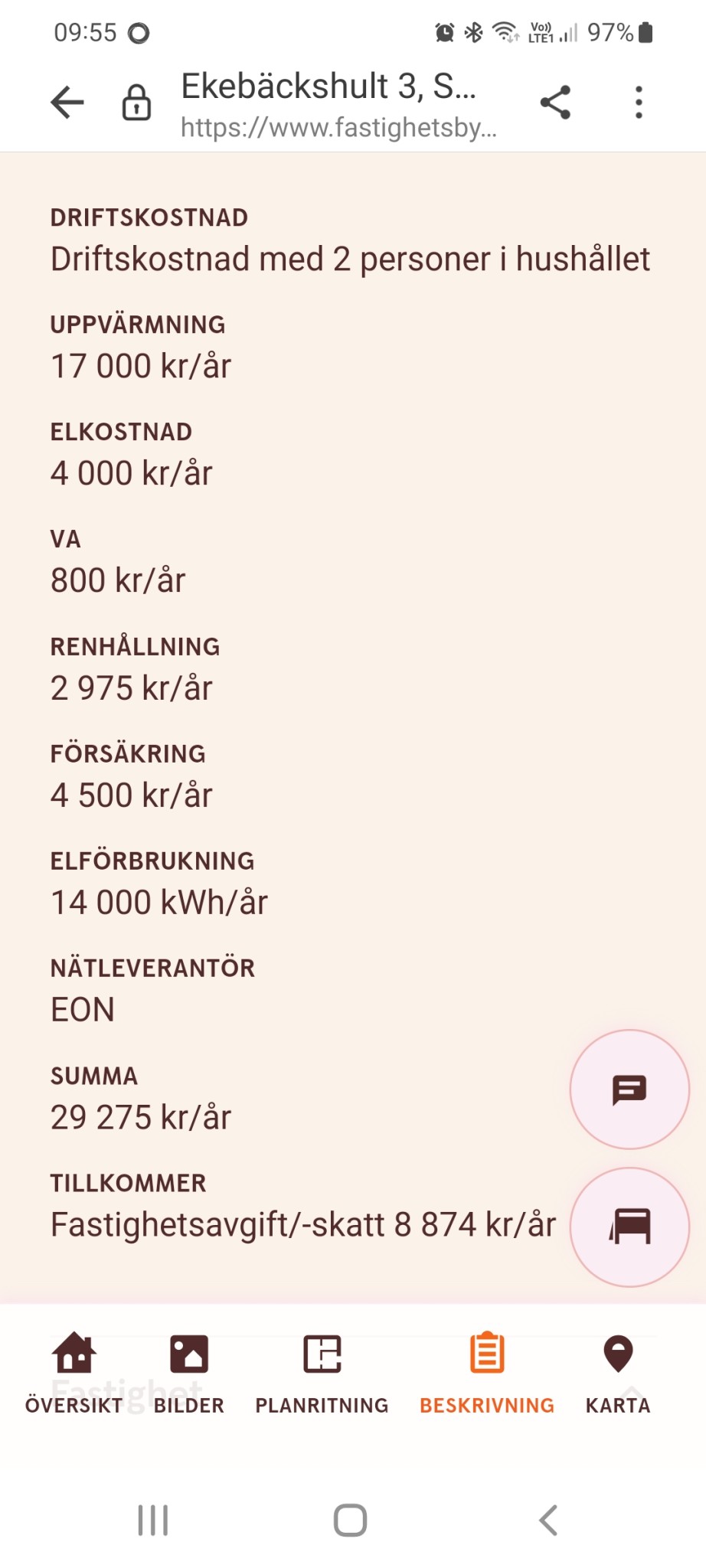The image size is (706, 1568).
Task: Tap the page title and URL bar
Action: point(338,104)
